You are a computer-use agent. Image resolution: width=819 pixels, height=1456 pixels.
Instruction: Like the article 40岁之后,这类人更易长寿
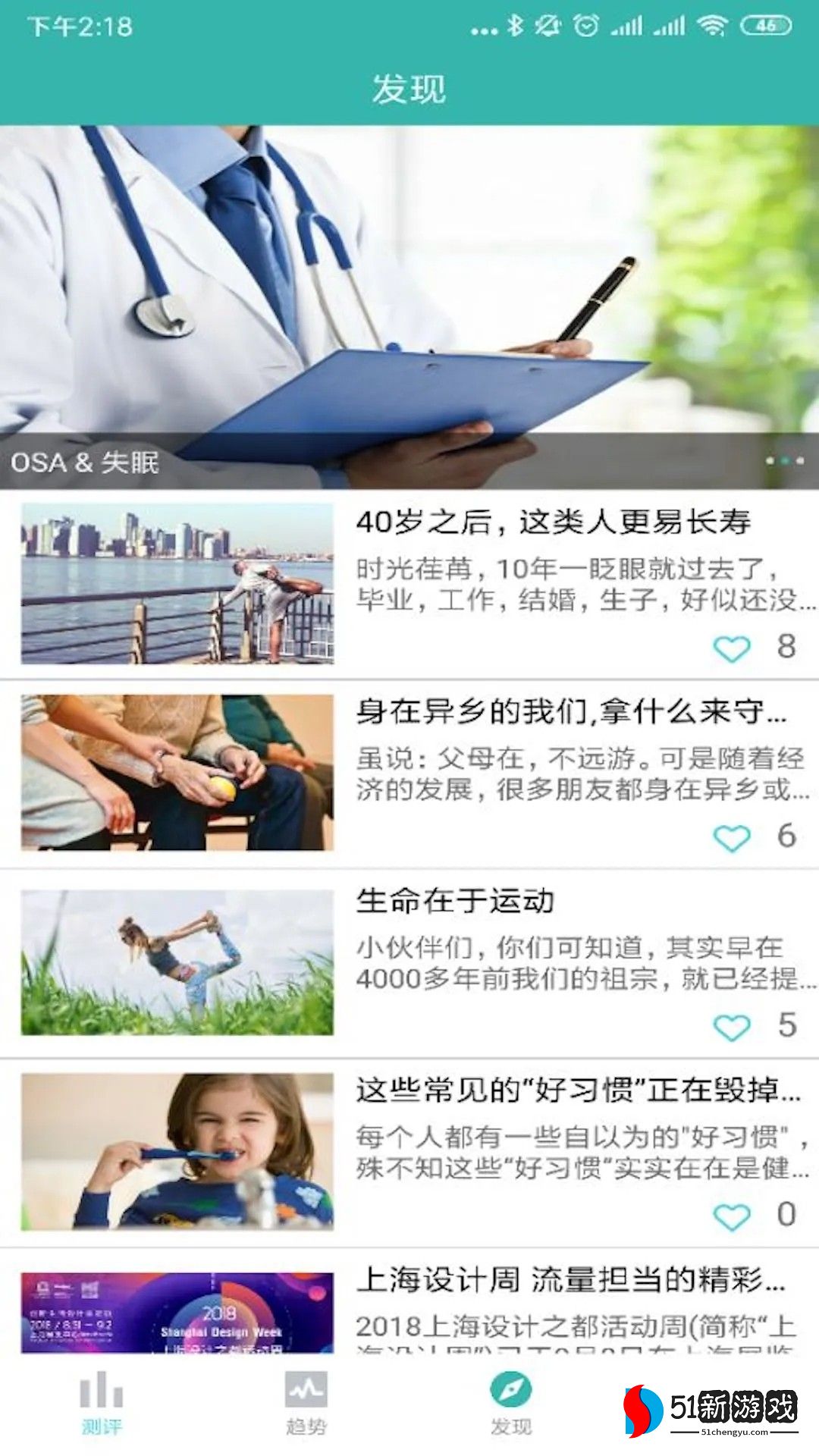coord(732,648)
